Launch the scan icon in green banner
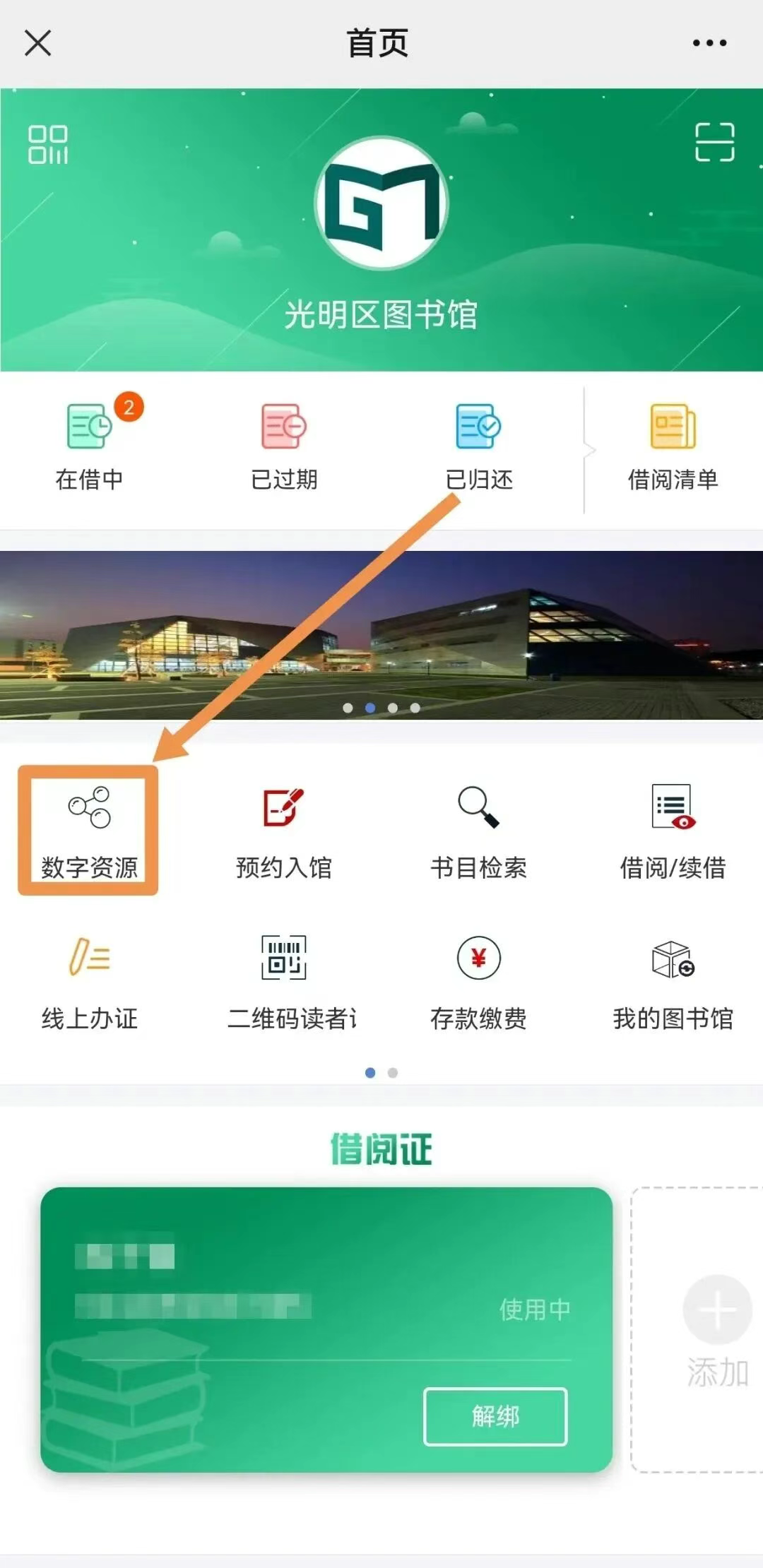The height and width of the screenshot is (1568, 763). [x=714, y=142]
